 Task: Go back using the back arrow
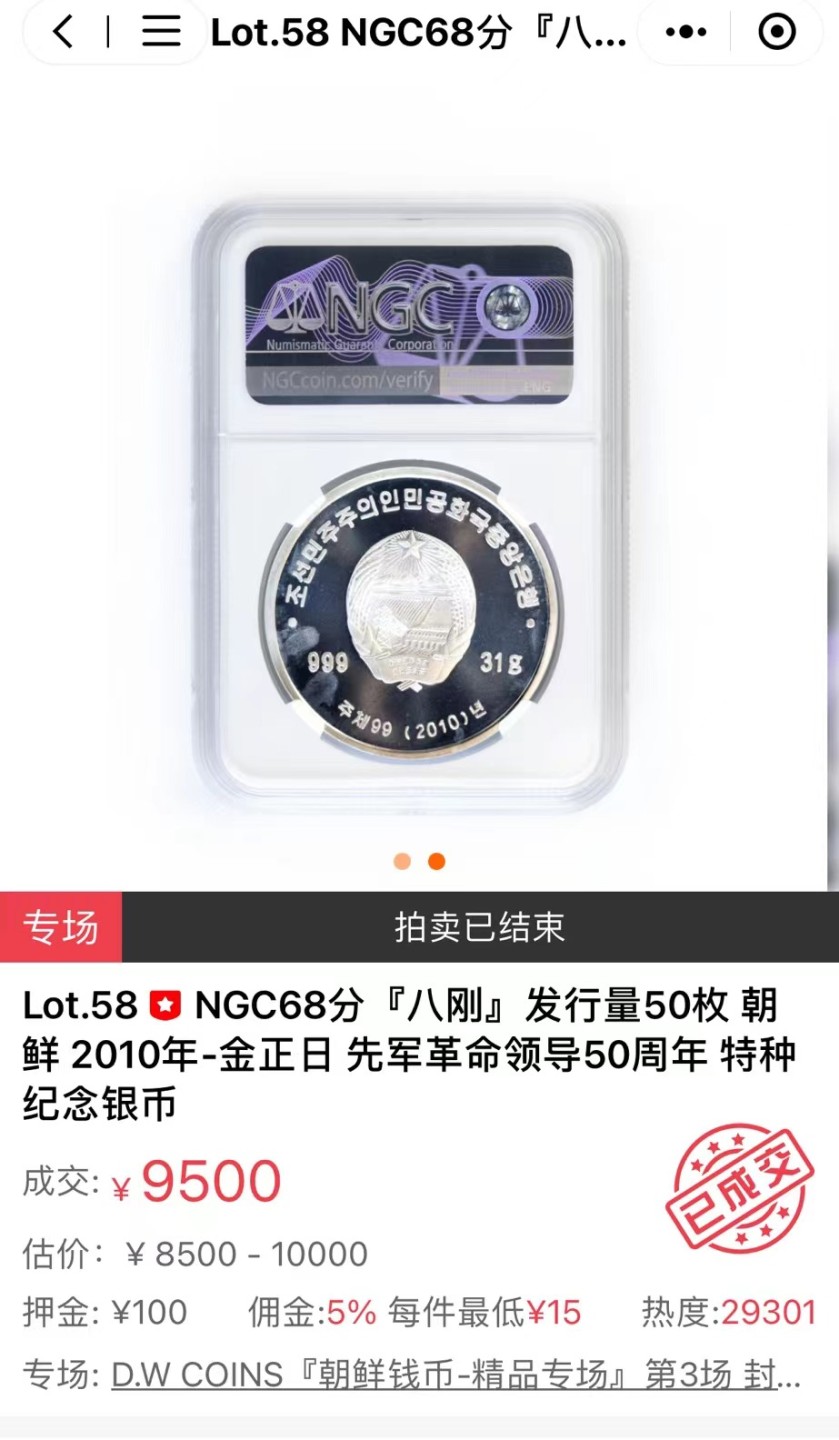[x=62, y=33]
